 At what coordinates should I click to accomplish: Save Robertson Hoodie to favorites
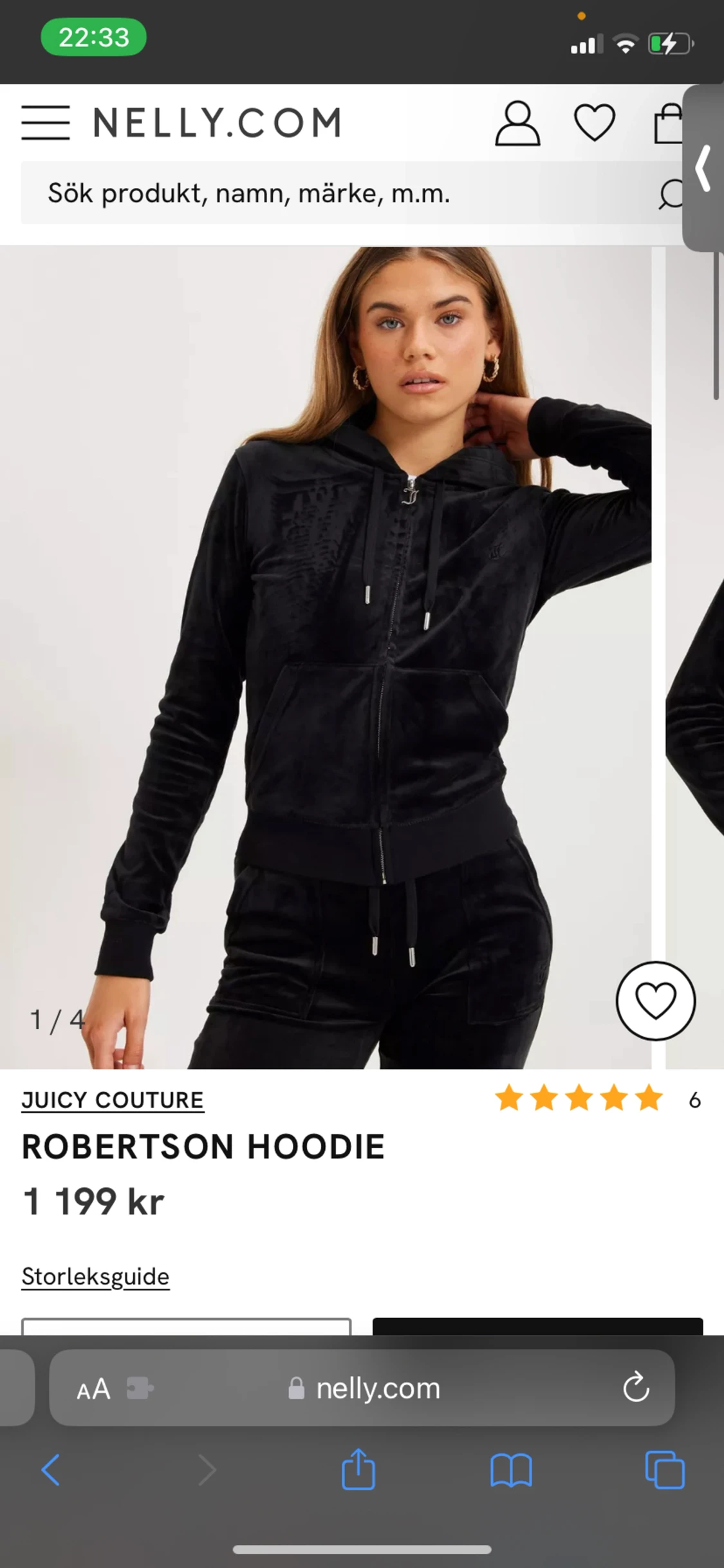655,1001
